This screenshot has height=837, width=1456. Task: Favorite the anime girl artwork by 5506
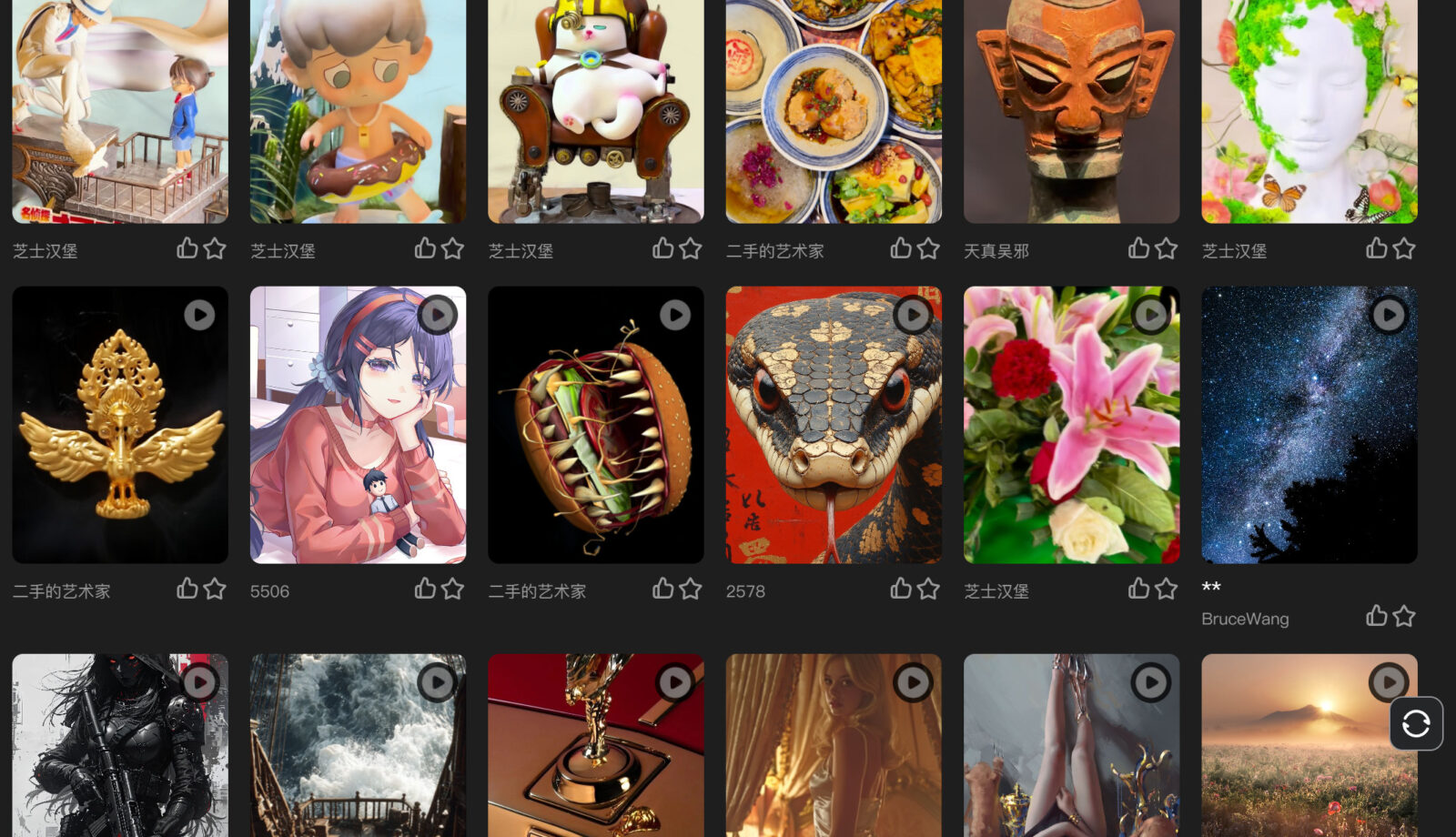coord(452,589)
